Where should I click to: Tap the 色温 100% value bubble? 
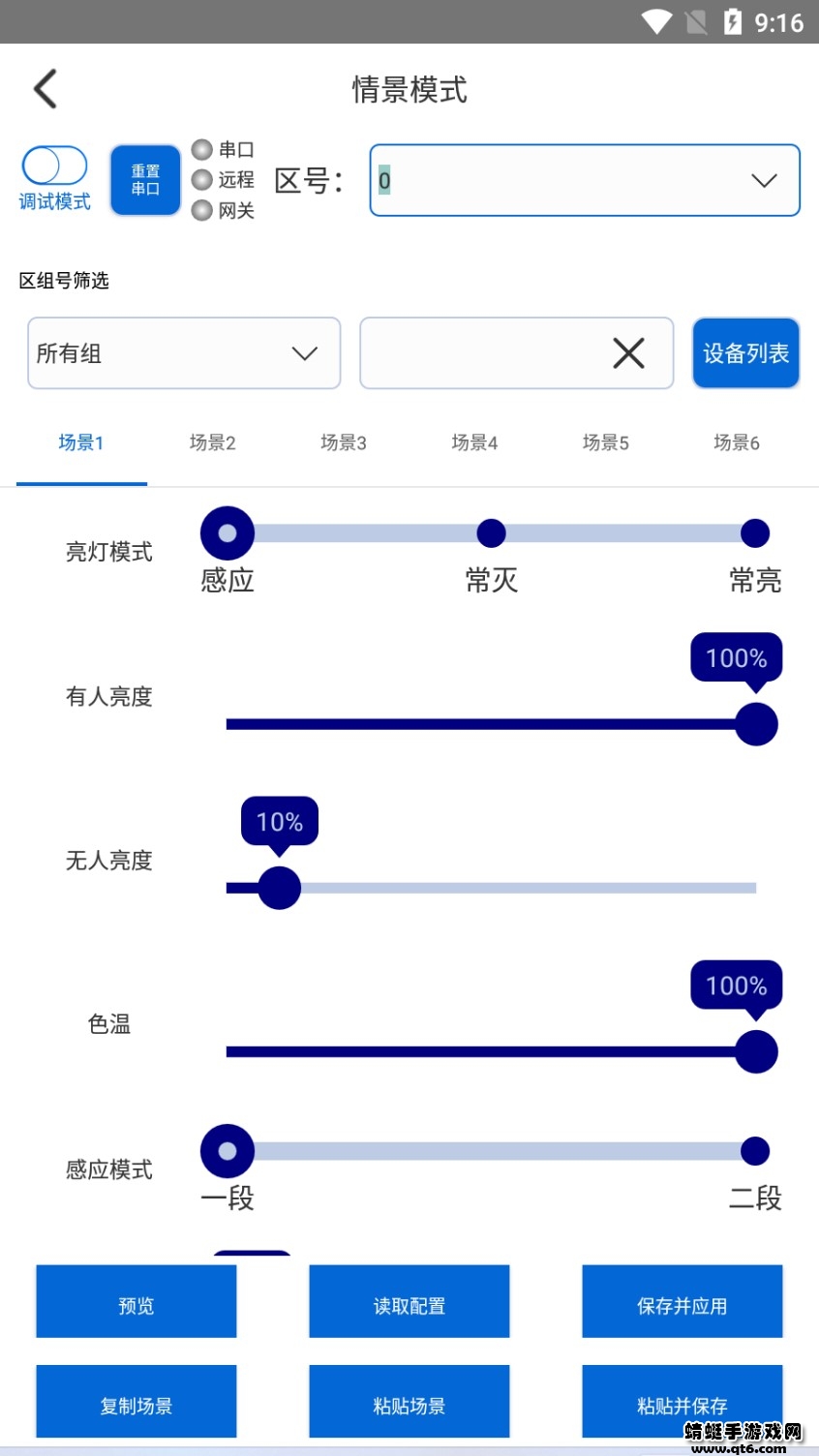tap(736, 986)
